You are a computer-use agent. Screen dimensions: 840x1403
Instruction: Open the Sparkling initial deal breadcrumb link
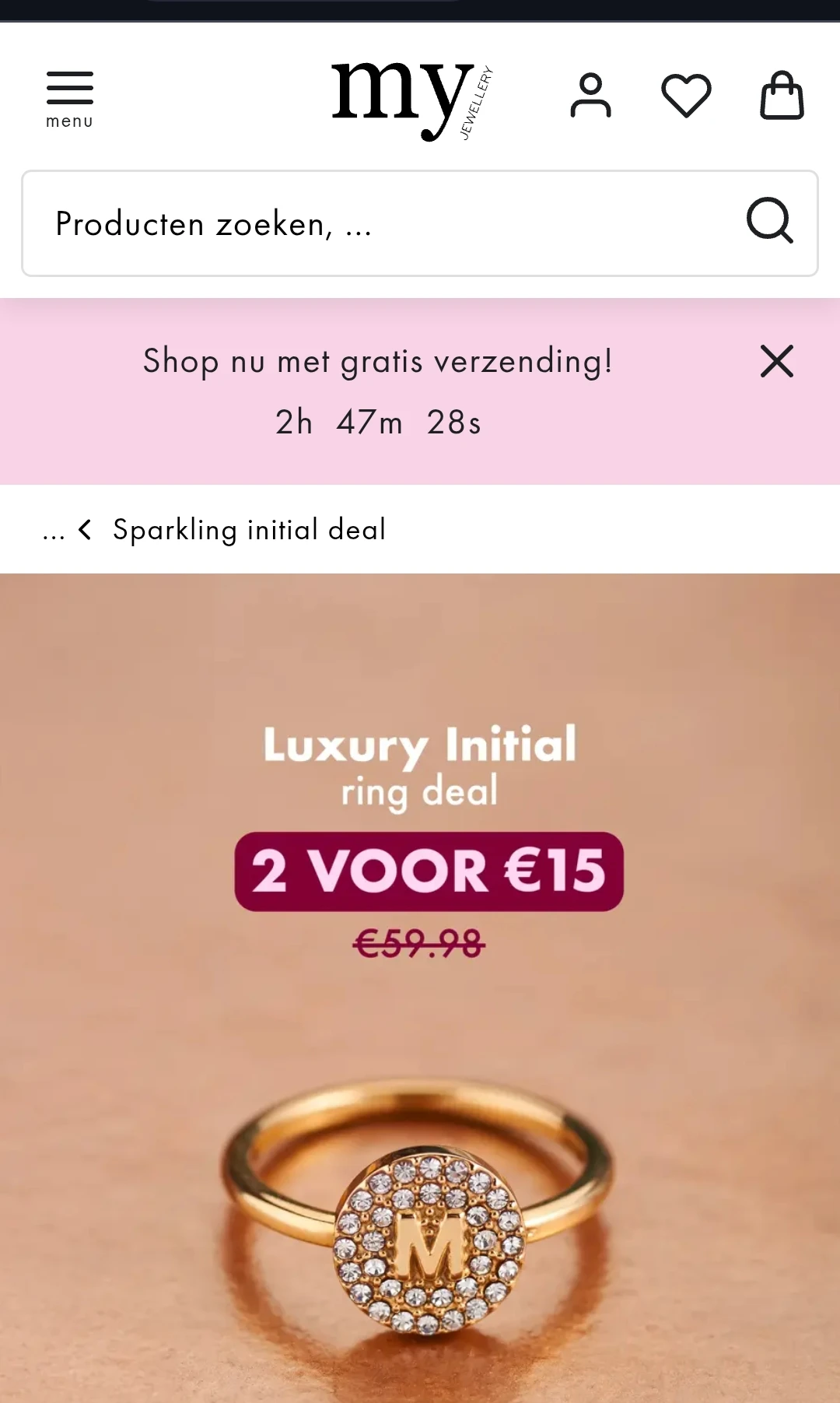coord(249,530)
